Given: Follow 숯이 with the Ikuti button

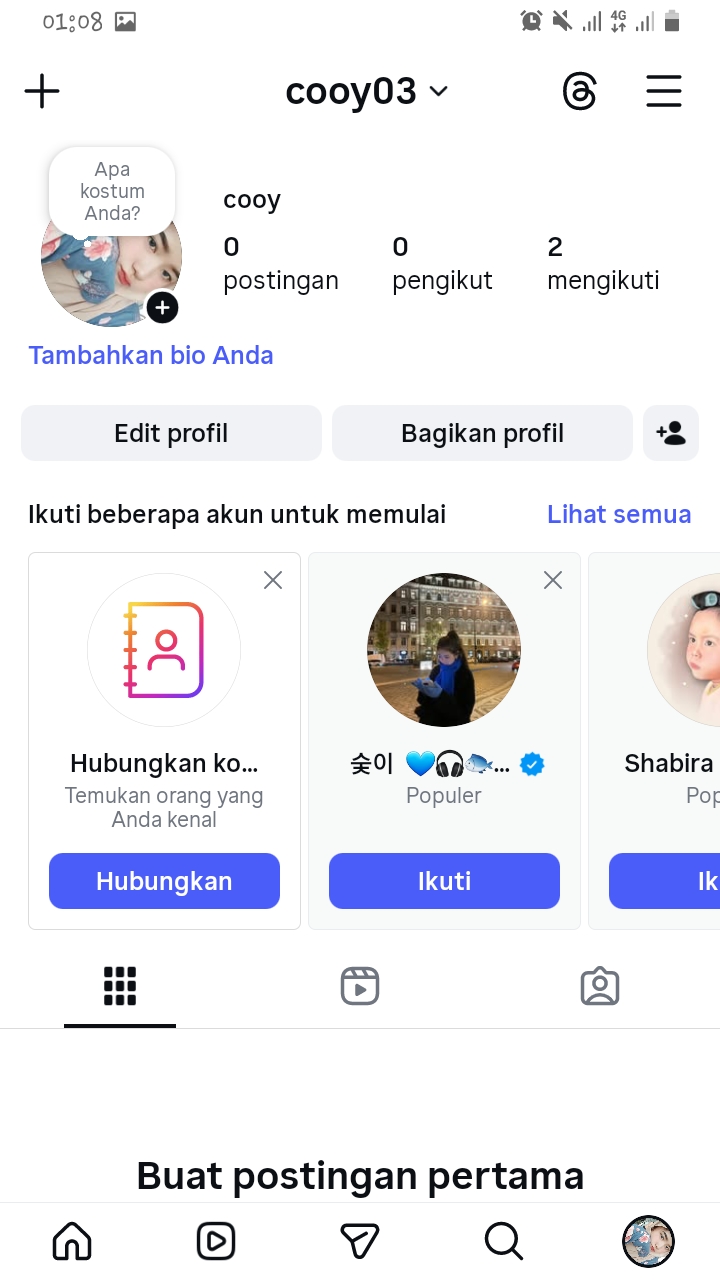Looking at the screenshot, I should click(x=444, y=881).
